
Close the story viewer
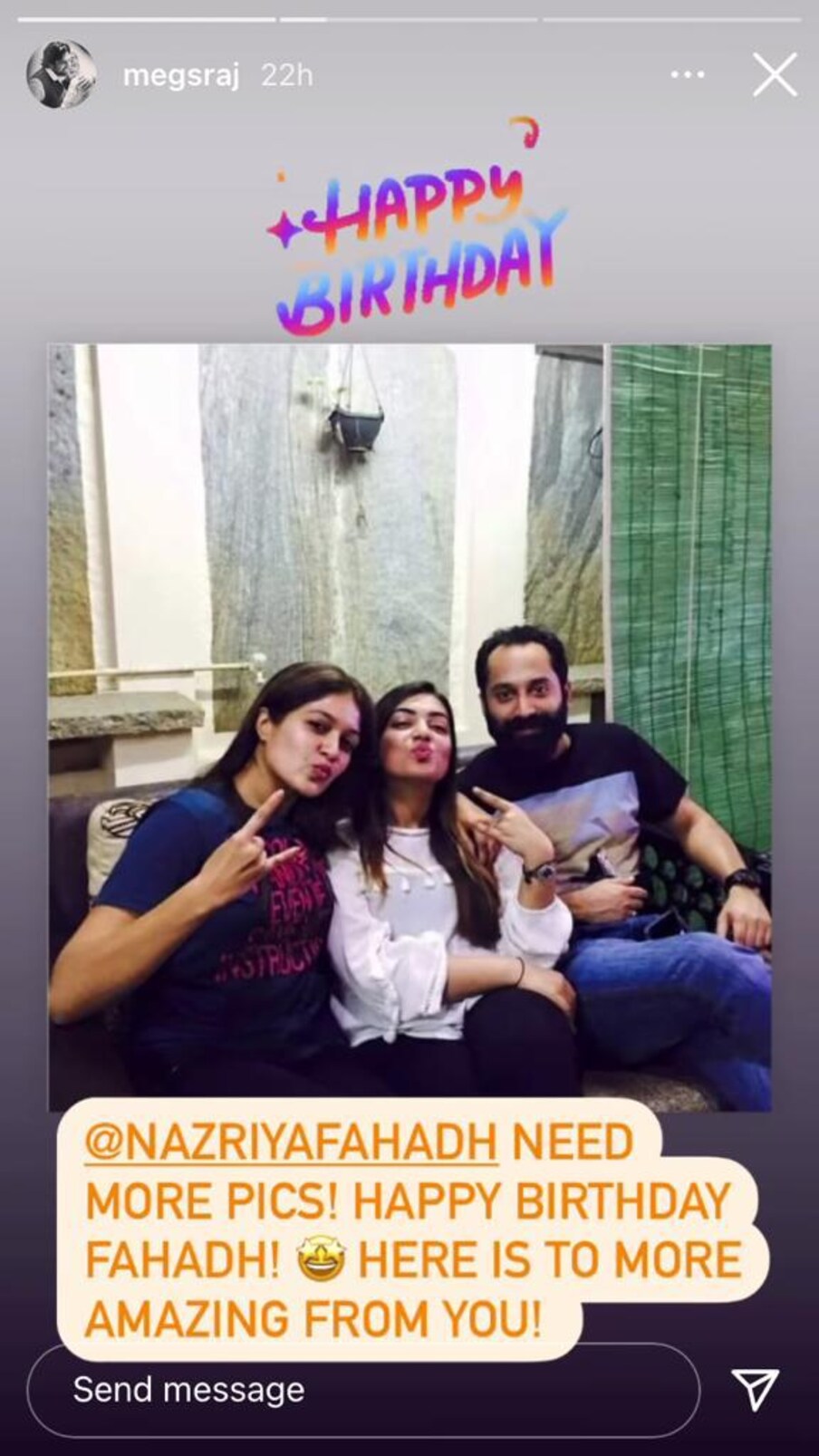pos(775,75)
